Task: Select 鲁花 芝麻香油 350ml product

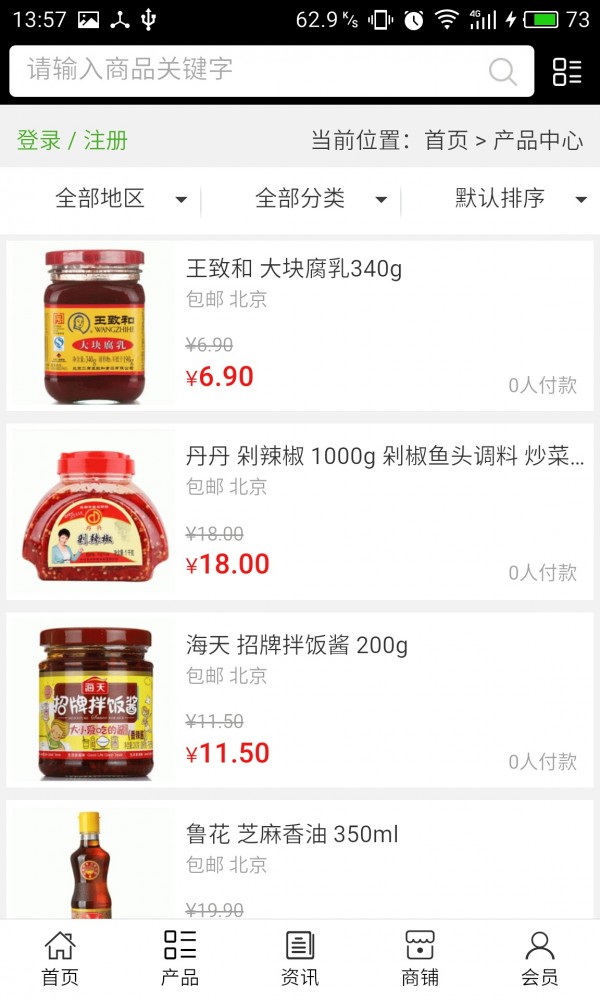Action: 292,834
